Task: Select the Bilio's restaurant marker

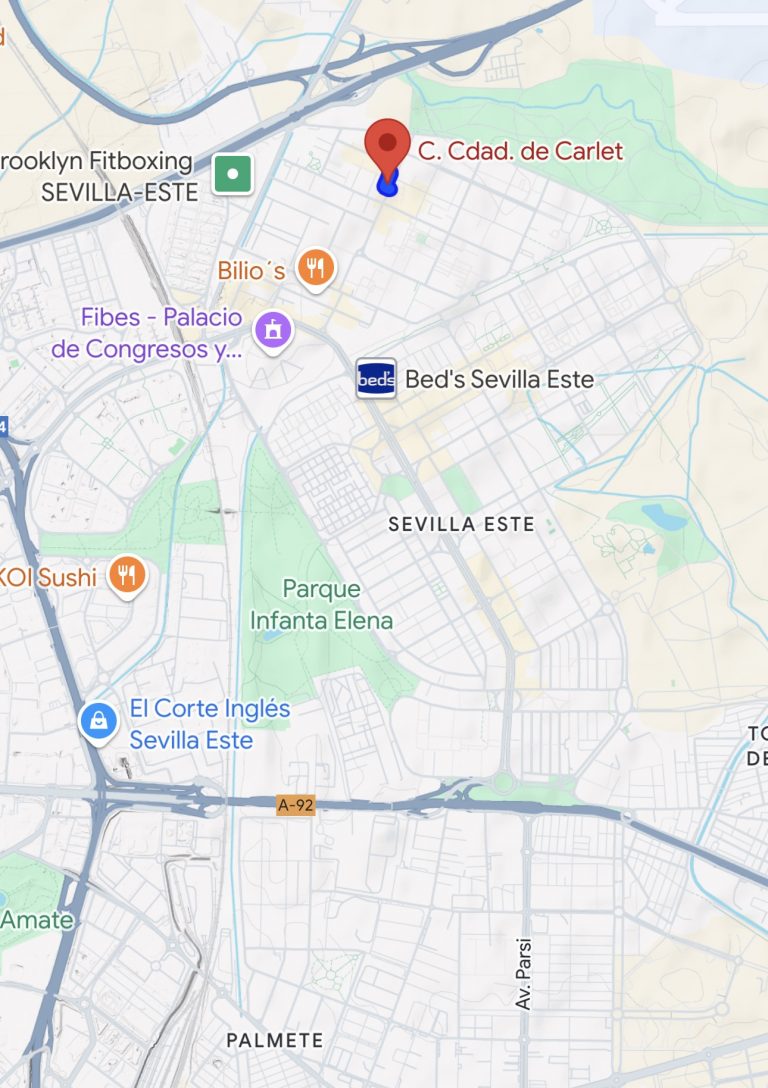Action: point(316,267)
